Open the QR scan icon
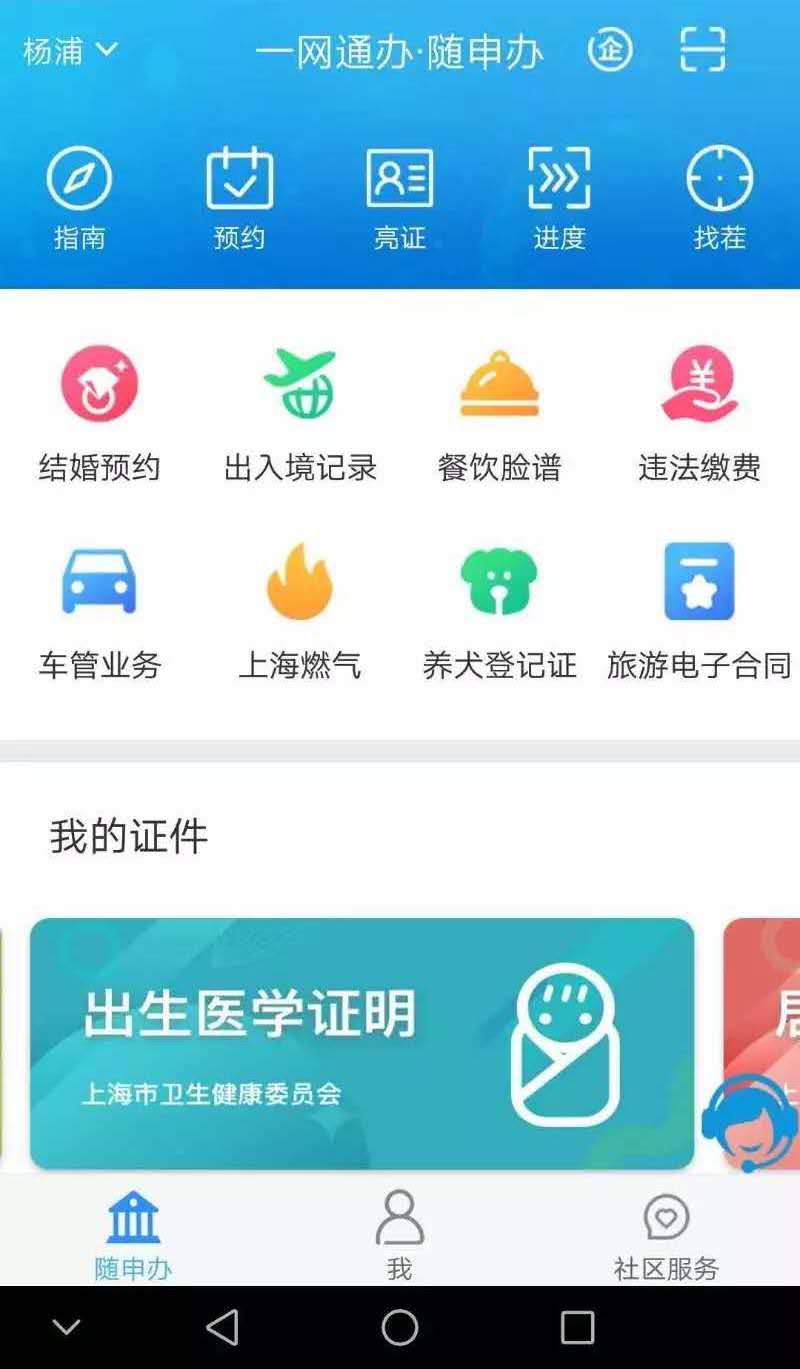This screenshot has width=800, height=1369. [x=702, y=49]
